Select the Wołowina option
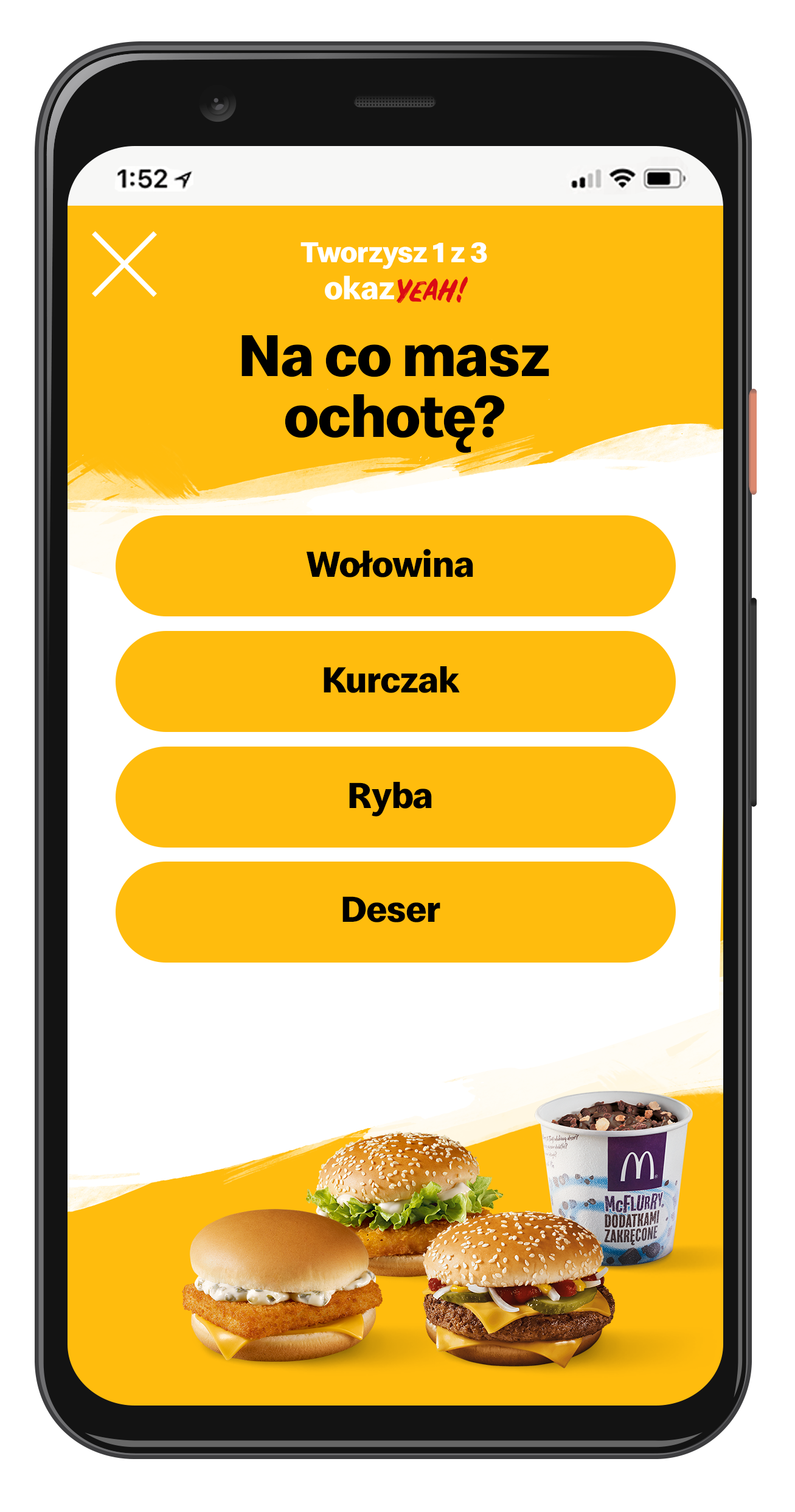The height and width of the screenshot is (1512, 795). (395, 565)
